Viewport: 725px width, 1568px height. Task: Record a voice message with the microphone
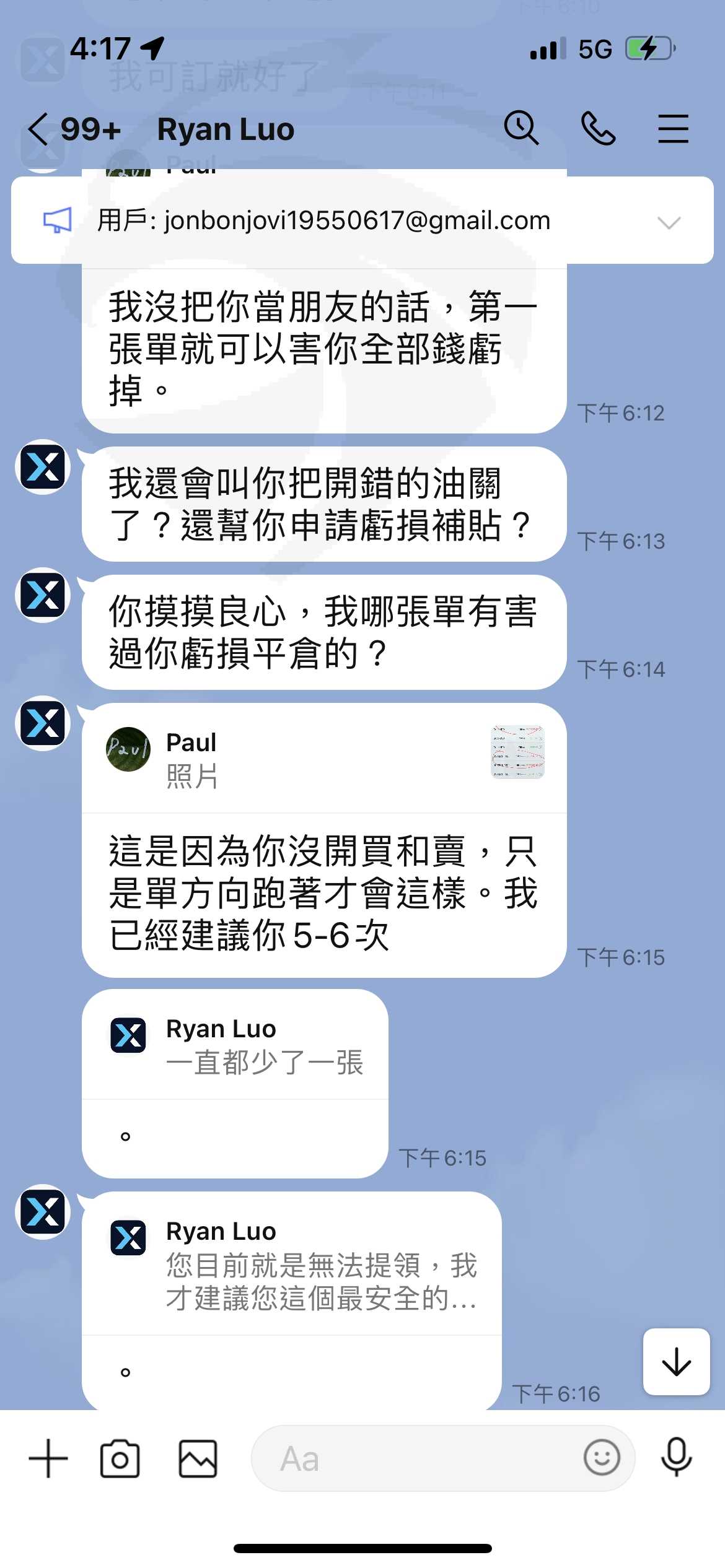676,1457
